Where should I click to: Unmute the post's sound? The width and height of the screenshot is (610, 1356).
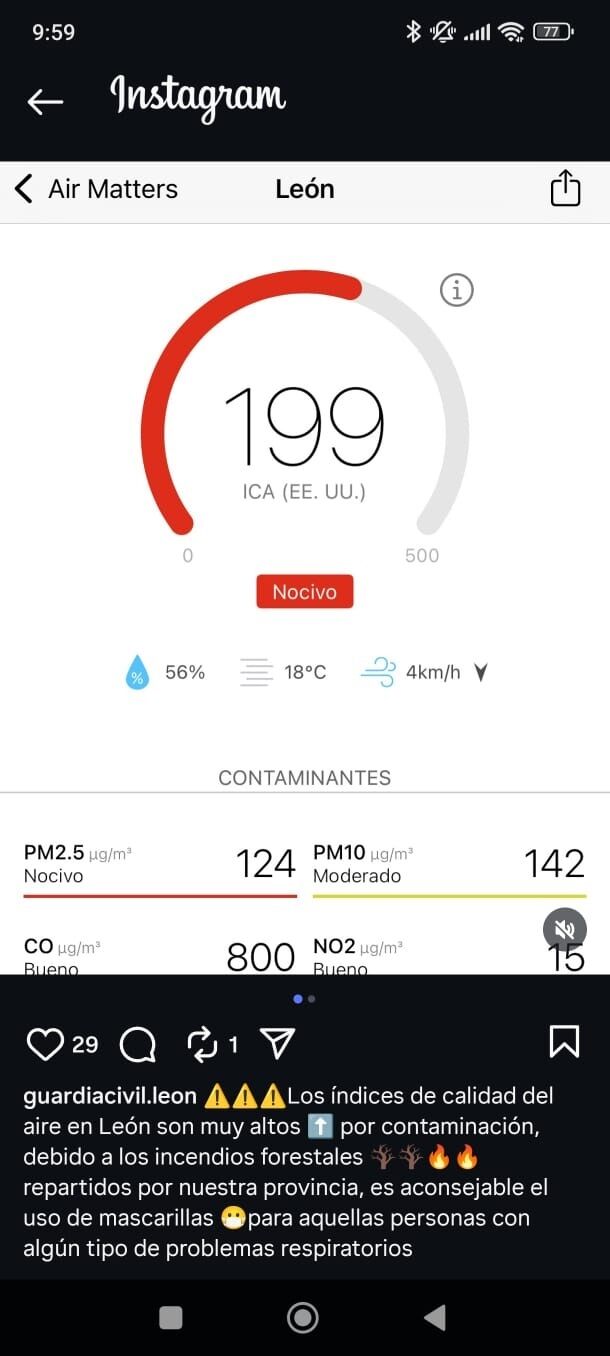click(564, 930)
